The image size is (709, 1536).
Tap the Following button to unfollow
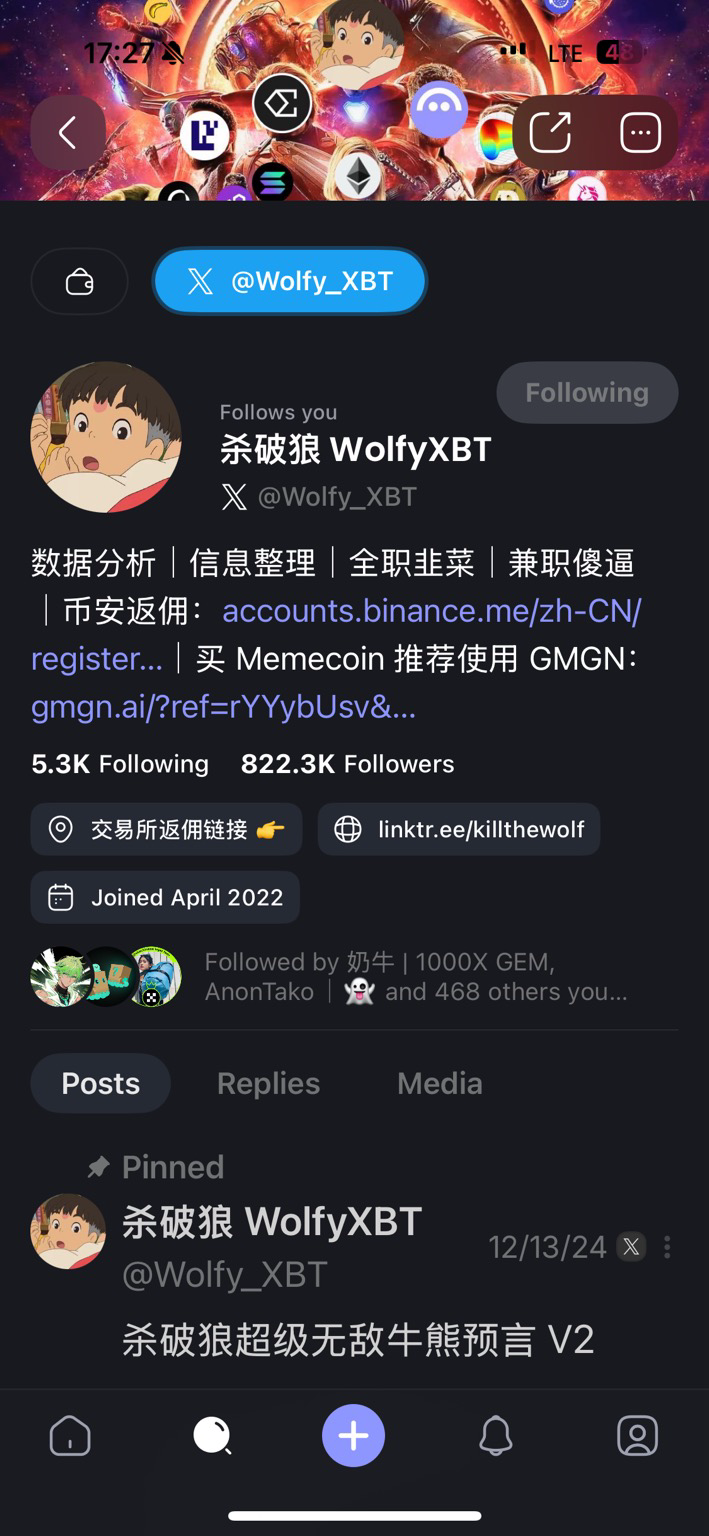[587, 393]
